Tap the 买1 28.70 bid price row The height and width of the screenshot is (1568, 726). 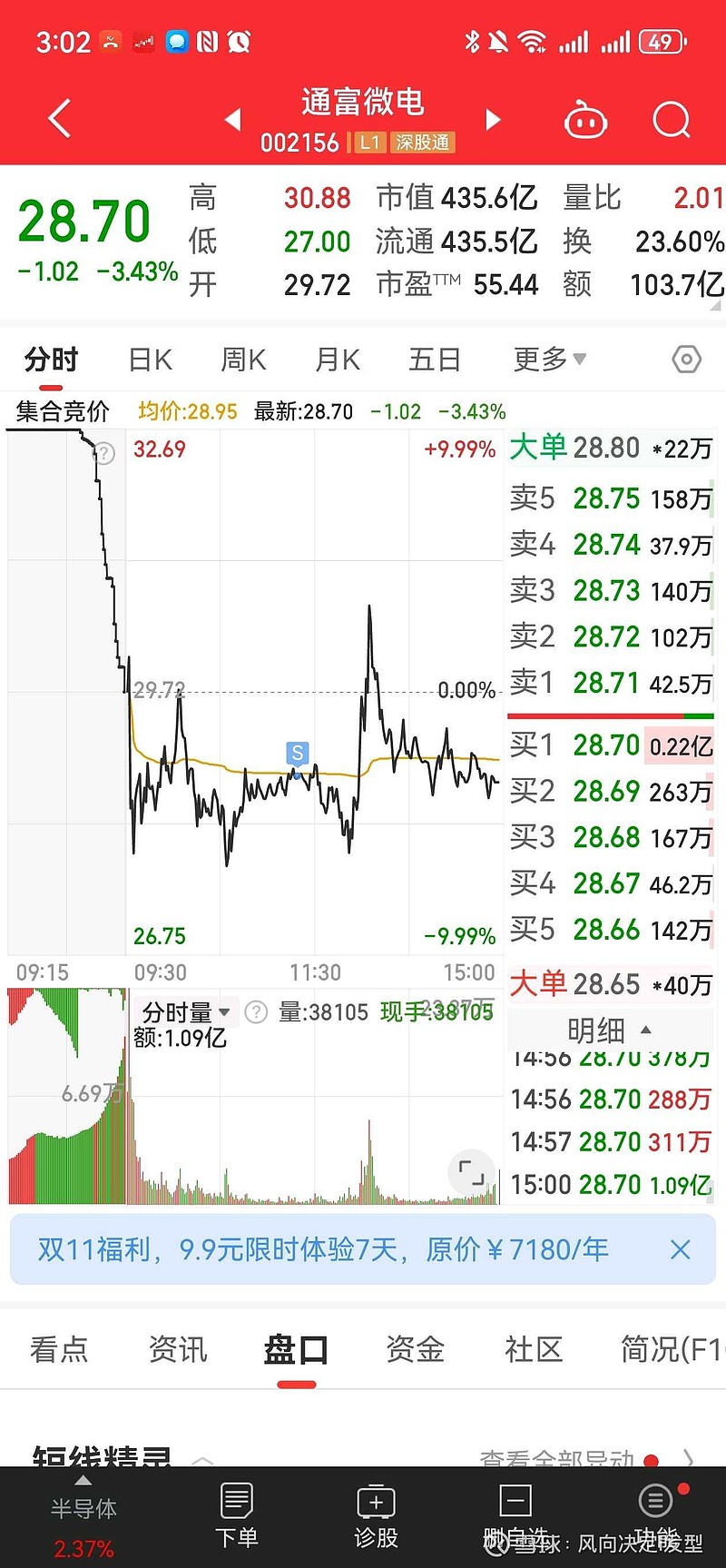[606, 745]
